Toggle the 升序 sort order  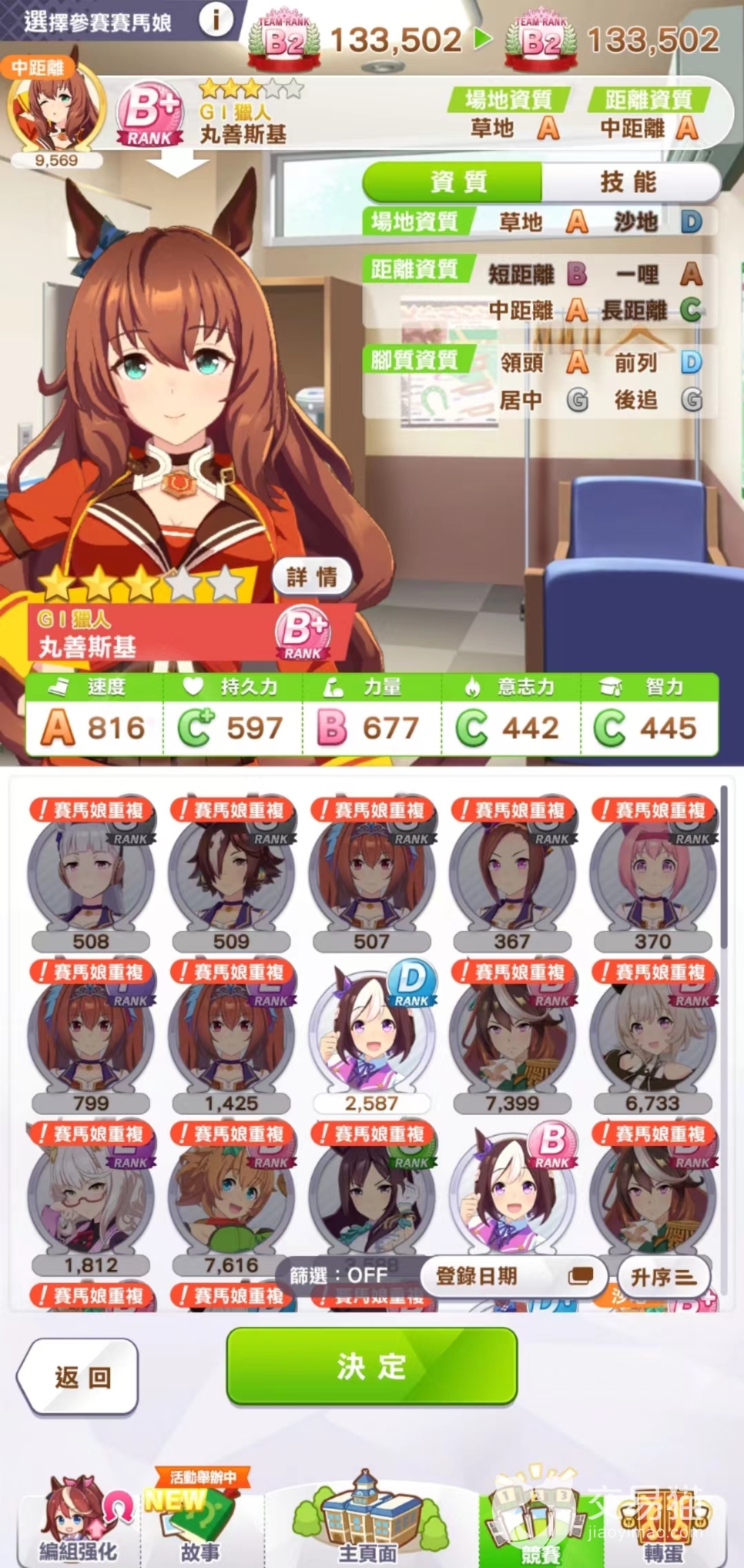click(663, 1277)
